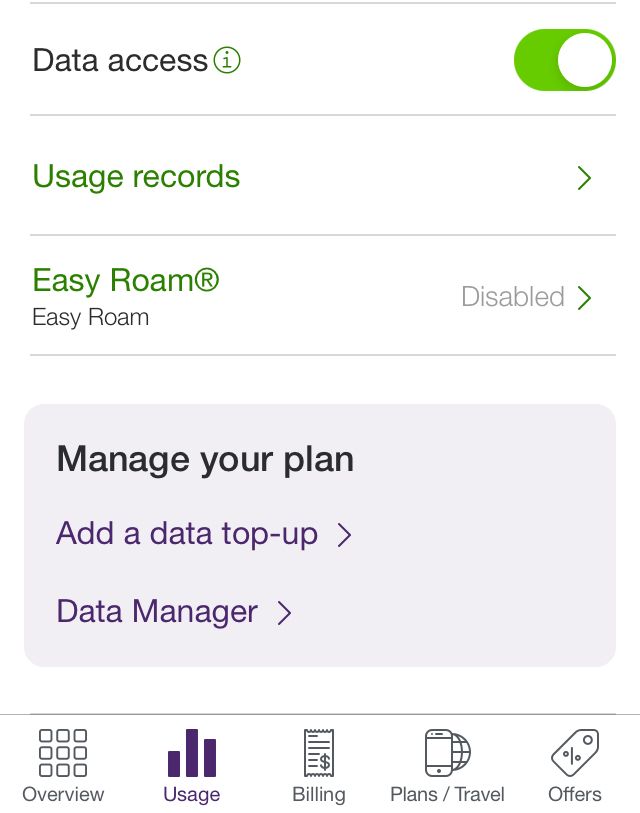Viewport: 640px width, 813px height.
Task: Open Usage records
Action: pos(320,177)
